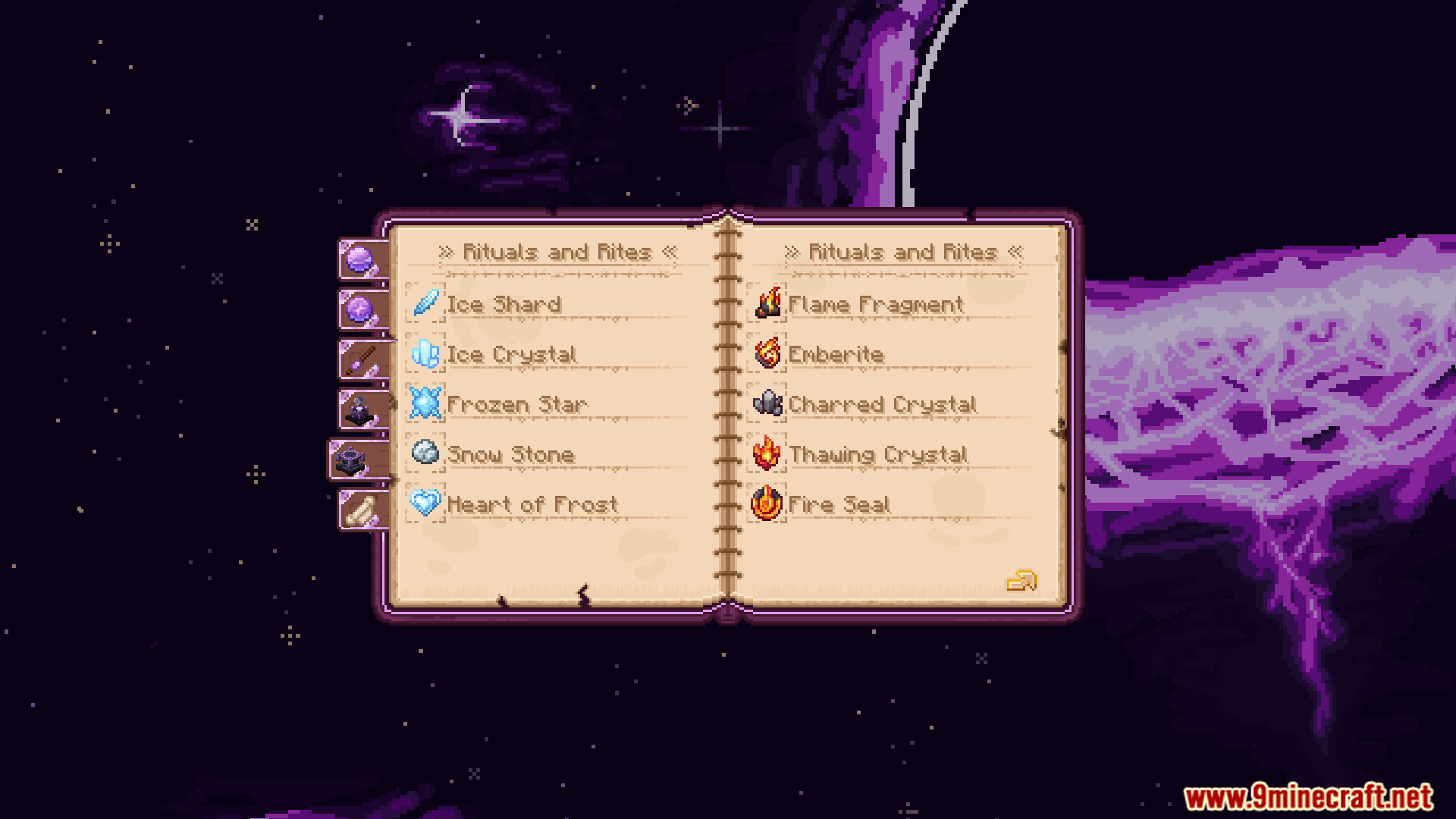Viewport: 1456px width, 819px height.
Task: Tap the golden back arrow in the book
Action: [x=1021, y=581]
